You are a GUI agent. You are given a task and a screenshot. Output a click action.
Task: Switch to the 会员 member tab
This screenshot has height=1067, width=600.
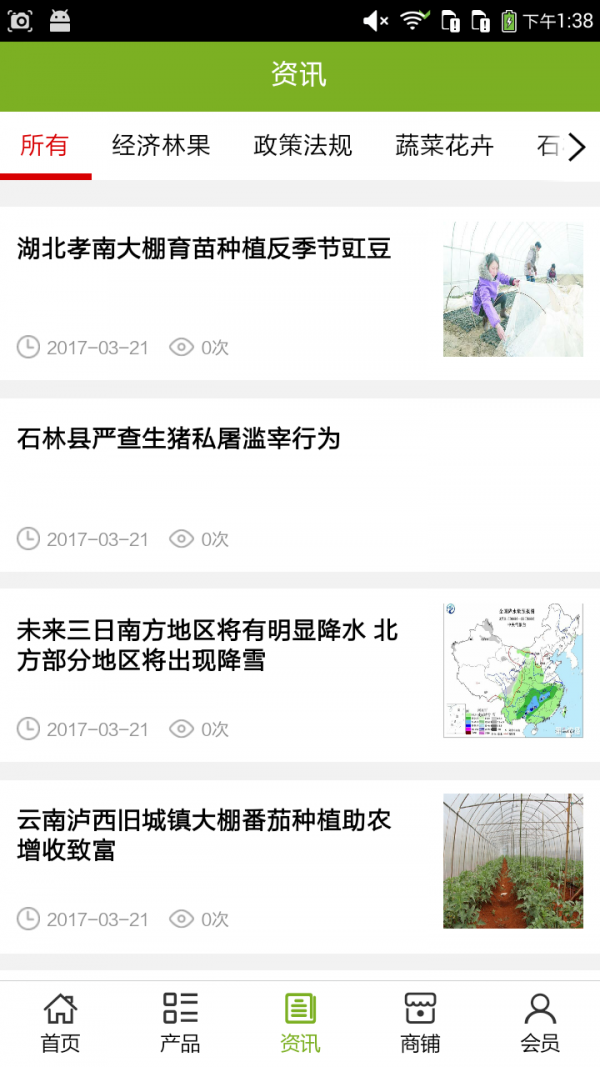(x=540, y=1022)
